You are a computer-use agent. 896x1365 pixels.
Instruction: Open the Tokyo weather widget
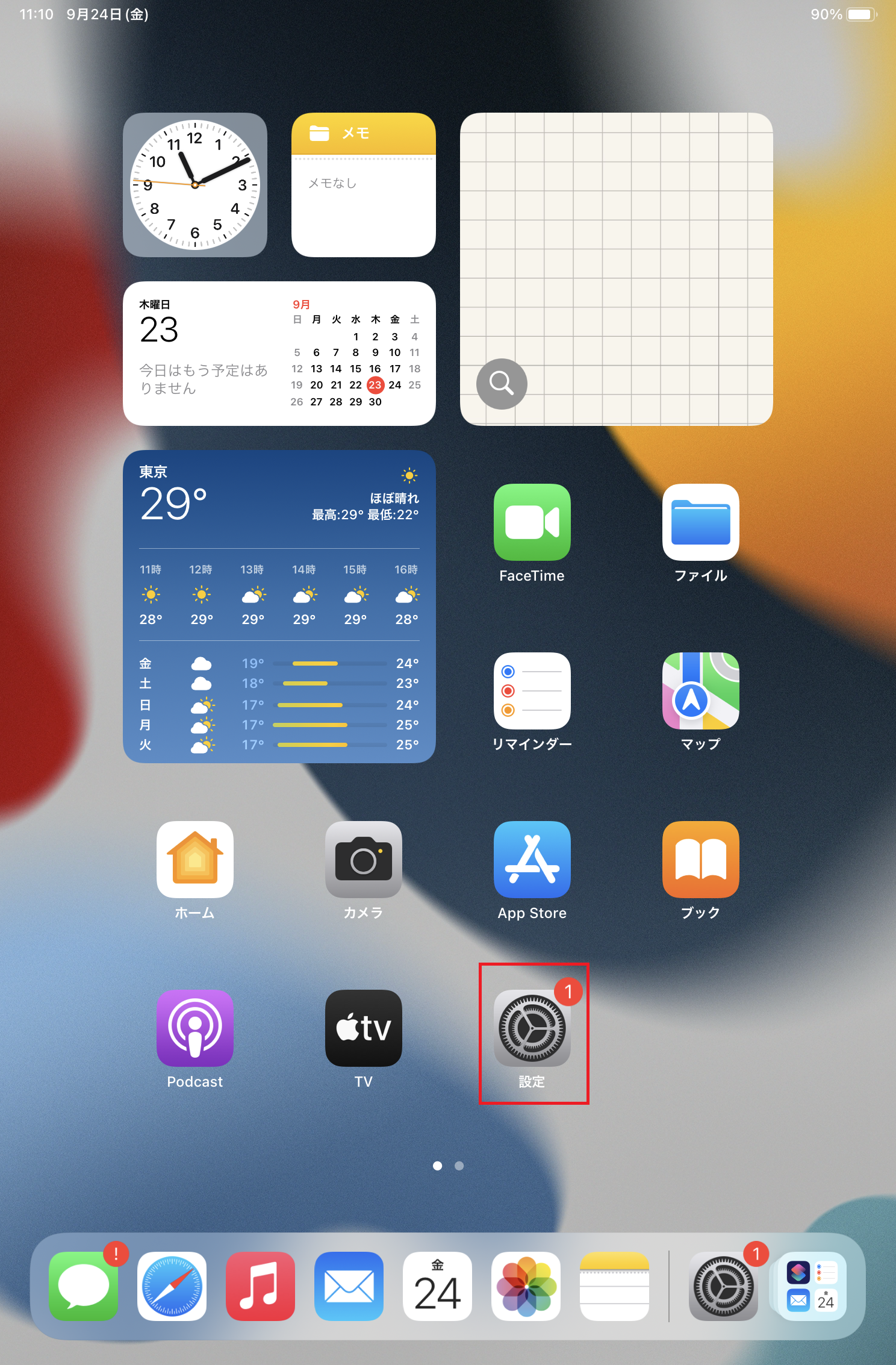(279, 607)
